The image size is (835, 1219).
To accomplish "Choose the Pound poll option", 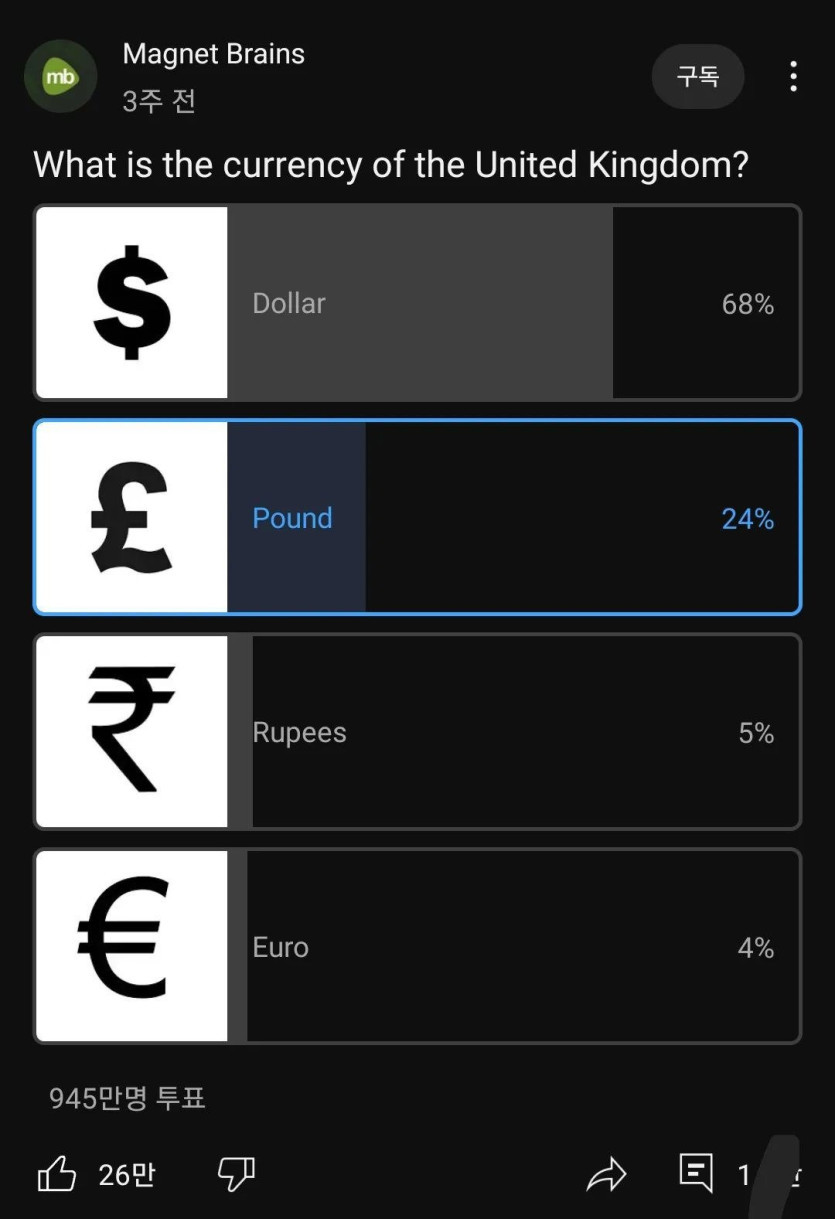I will click(x=417, y=518).
